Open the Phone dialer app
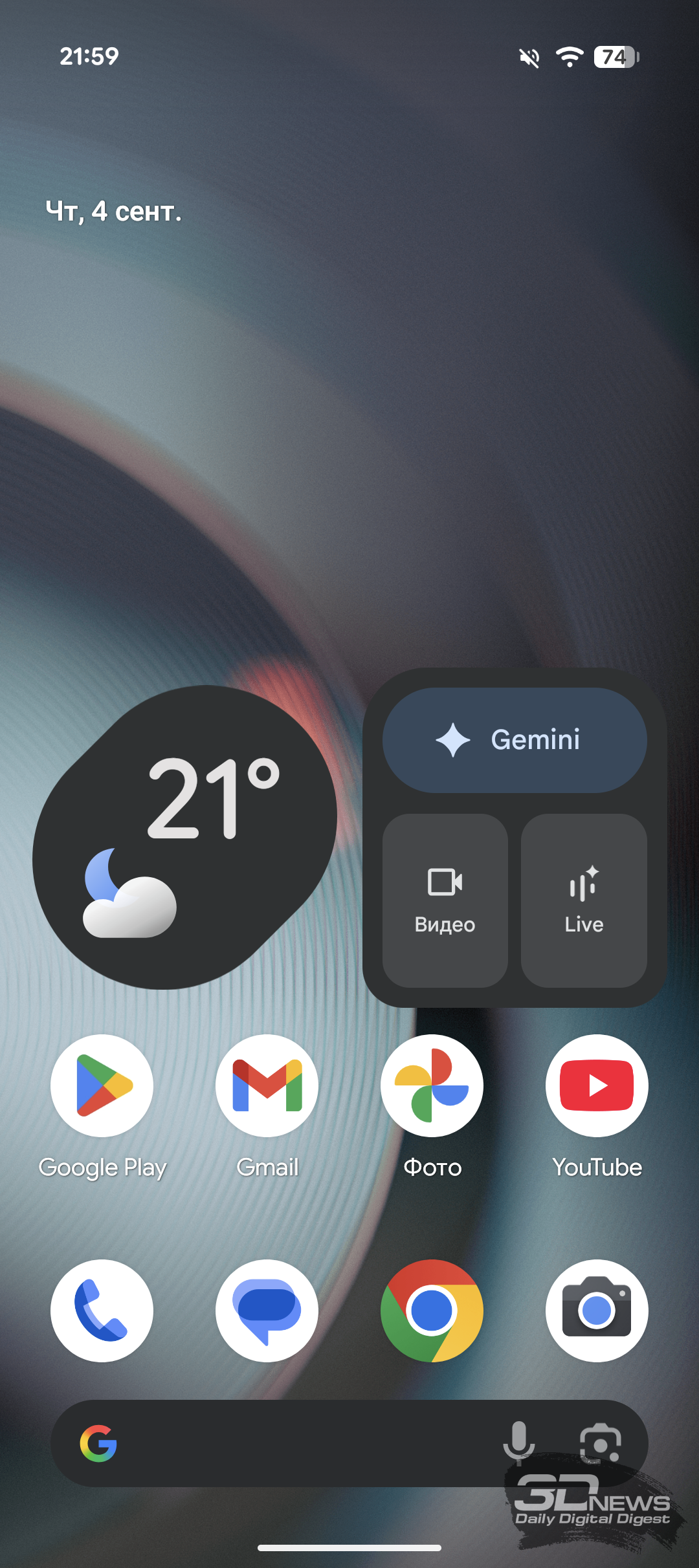This screenshot has height=1568, width=699. [x=102, y=1311]
